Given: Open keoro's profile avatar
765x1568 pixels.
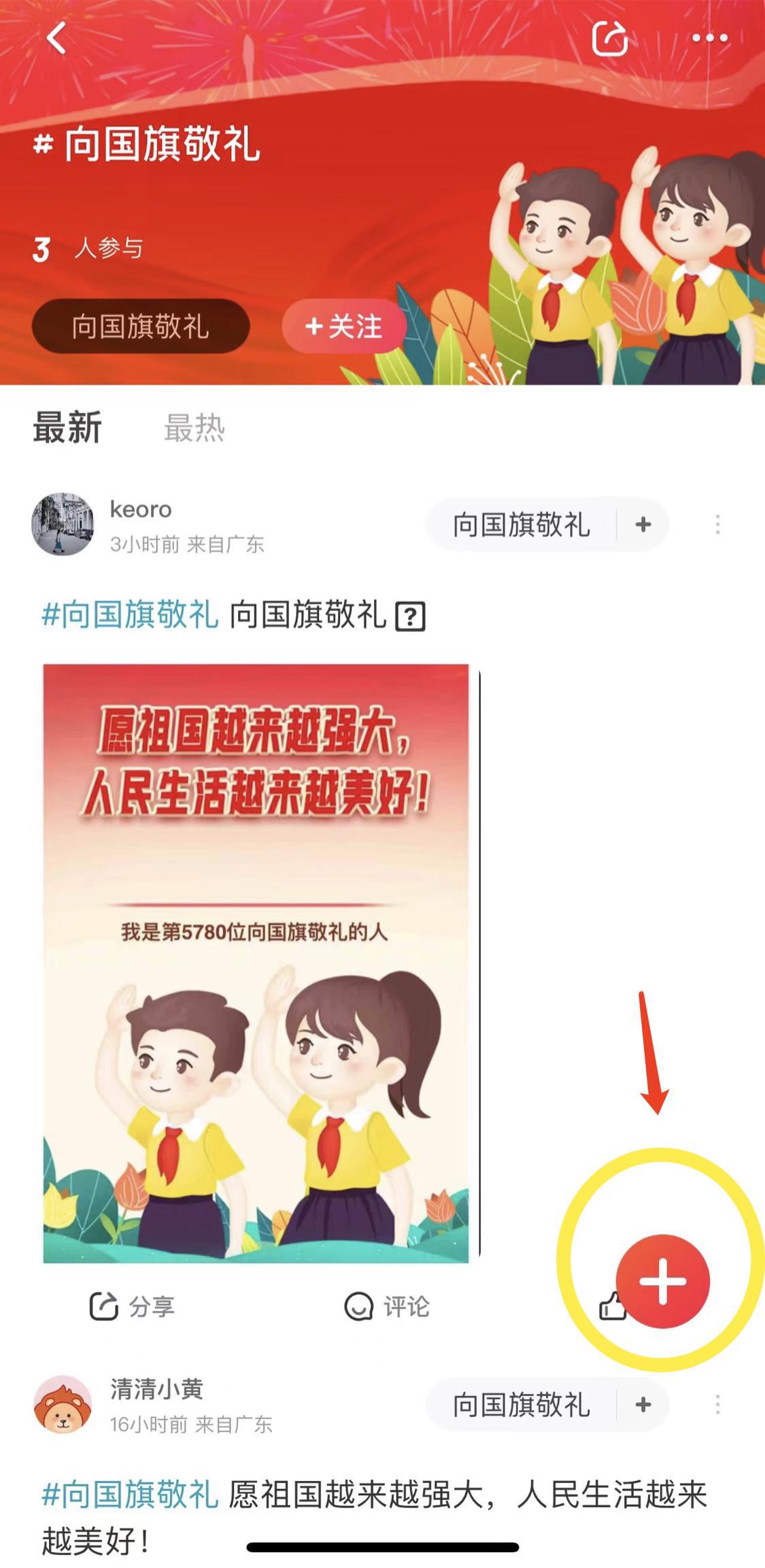Looking at the screenshot, I should point(63,524).
